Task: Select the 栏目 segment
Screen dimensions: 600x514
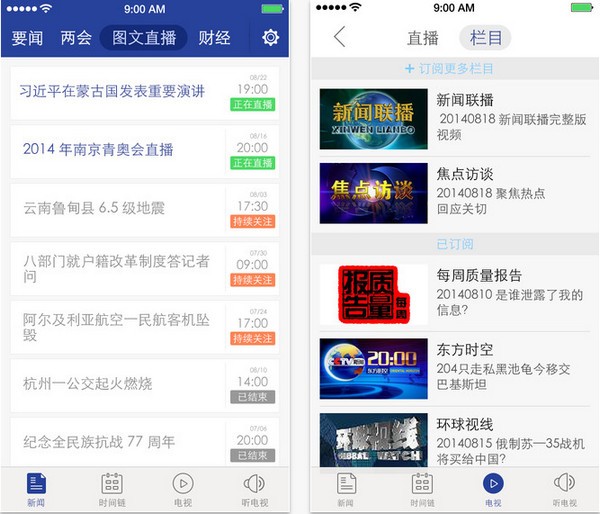Action: coord(486,38)
